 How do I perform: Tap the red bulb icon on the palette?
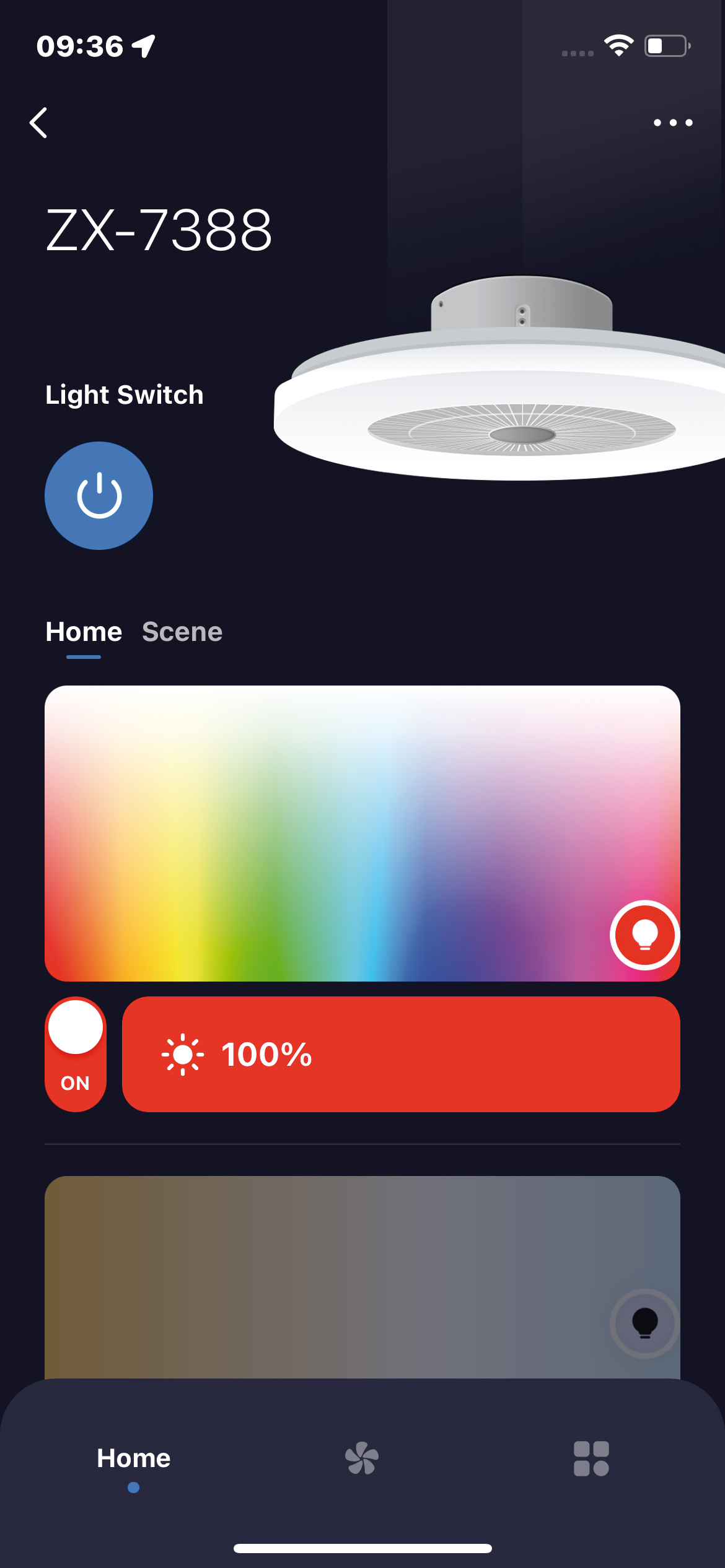(x=644, y=935)
